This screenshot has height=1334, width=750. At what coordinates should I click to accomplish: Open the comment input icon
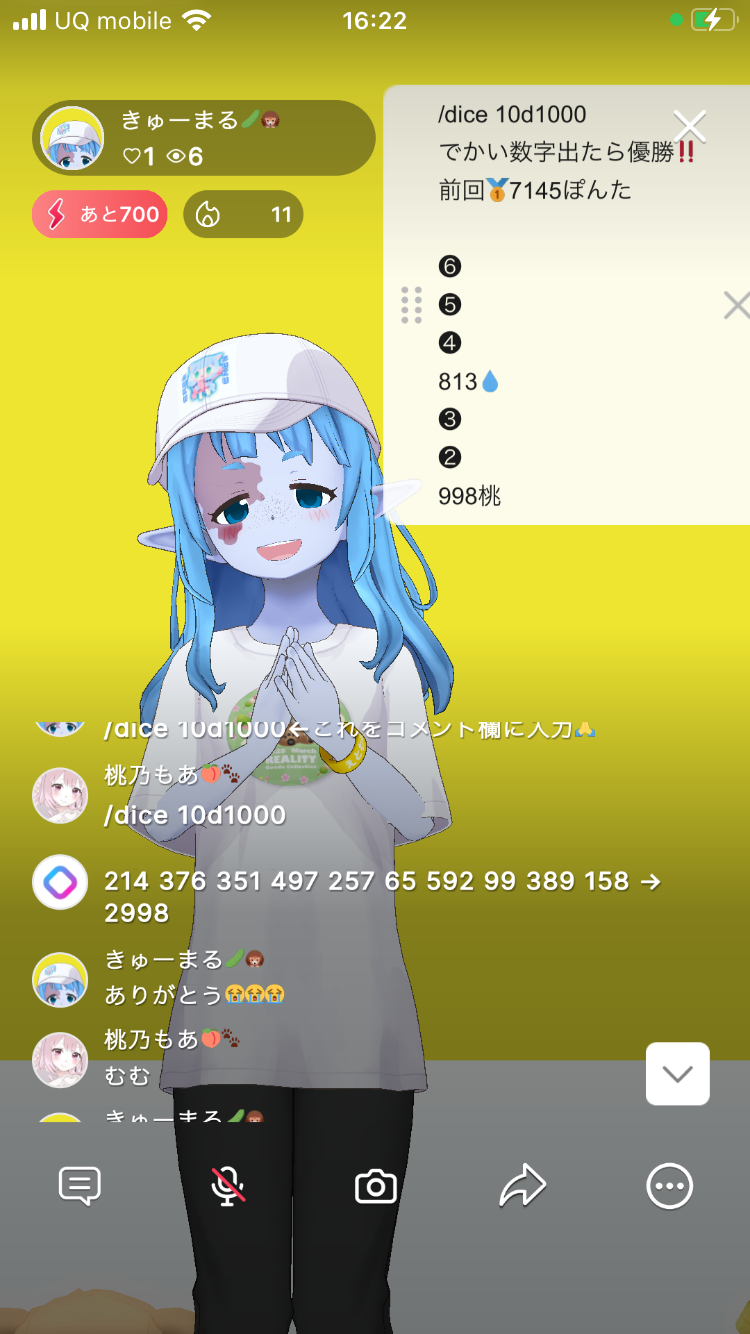(80, 1186)
